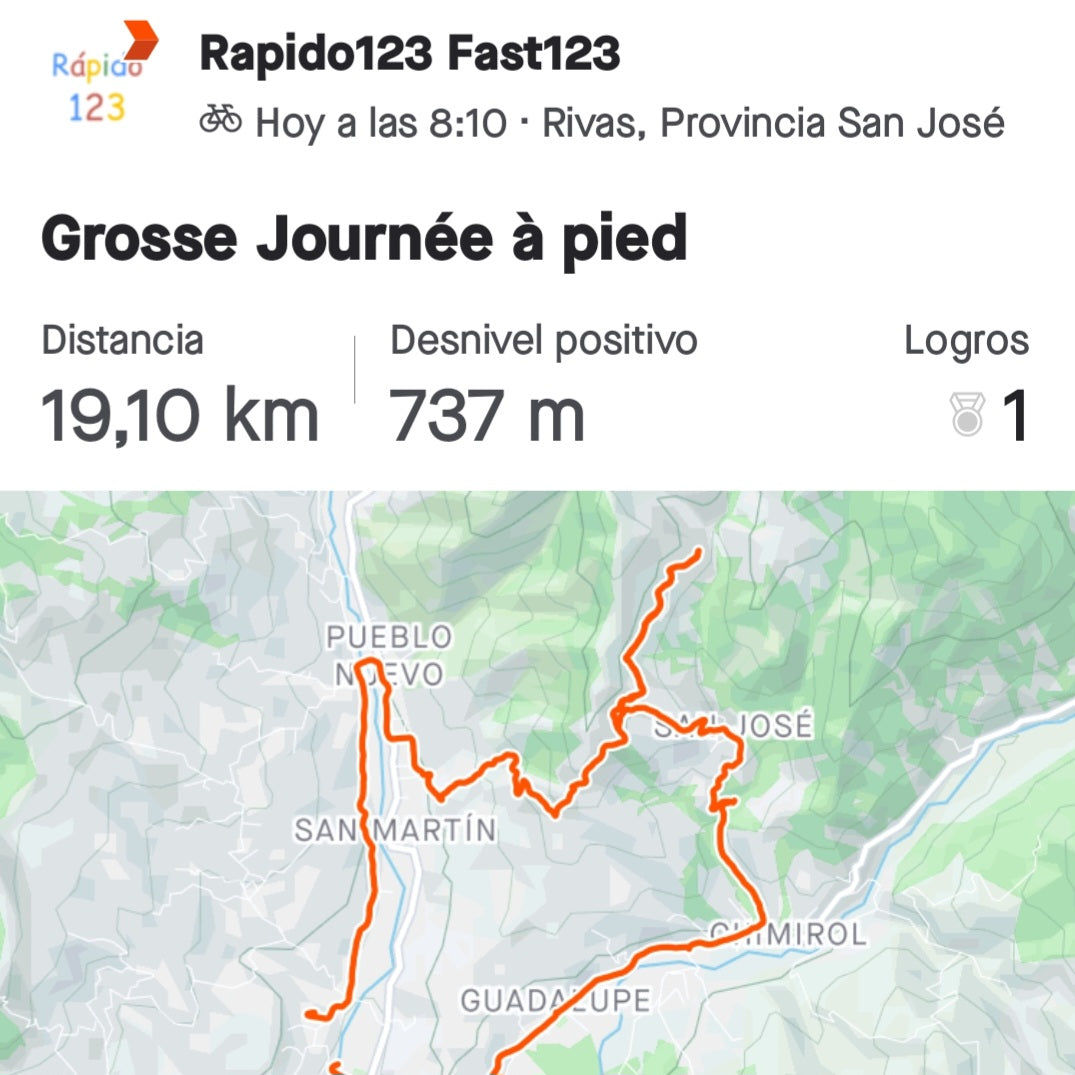View the Logros achievements medal
This screenshot has width=1075, height=1075.
point(968,414)
